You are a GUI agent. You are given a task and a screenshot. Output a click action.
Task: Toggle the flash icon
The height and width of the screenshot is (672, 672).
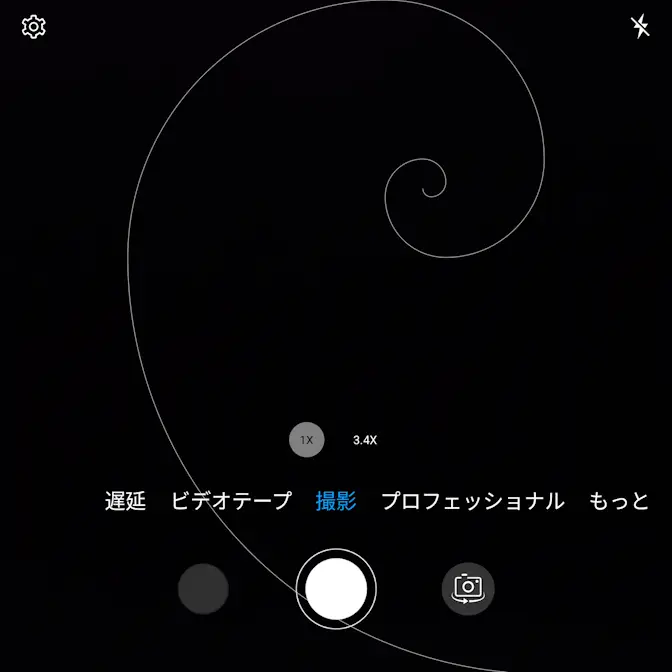point(640,27)
